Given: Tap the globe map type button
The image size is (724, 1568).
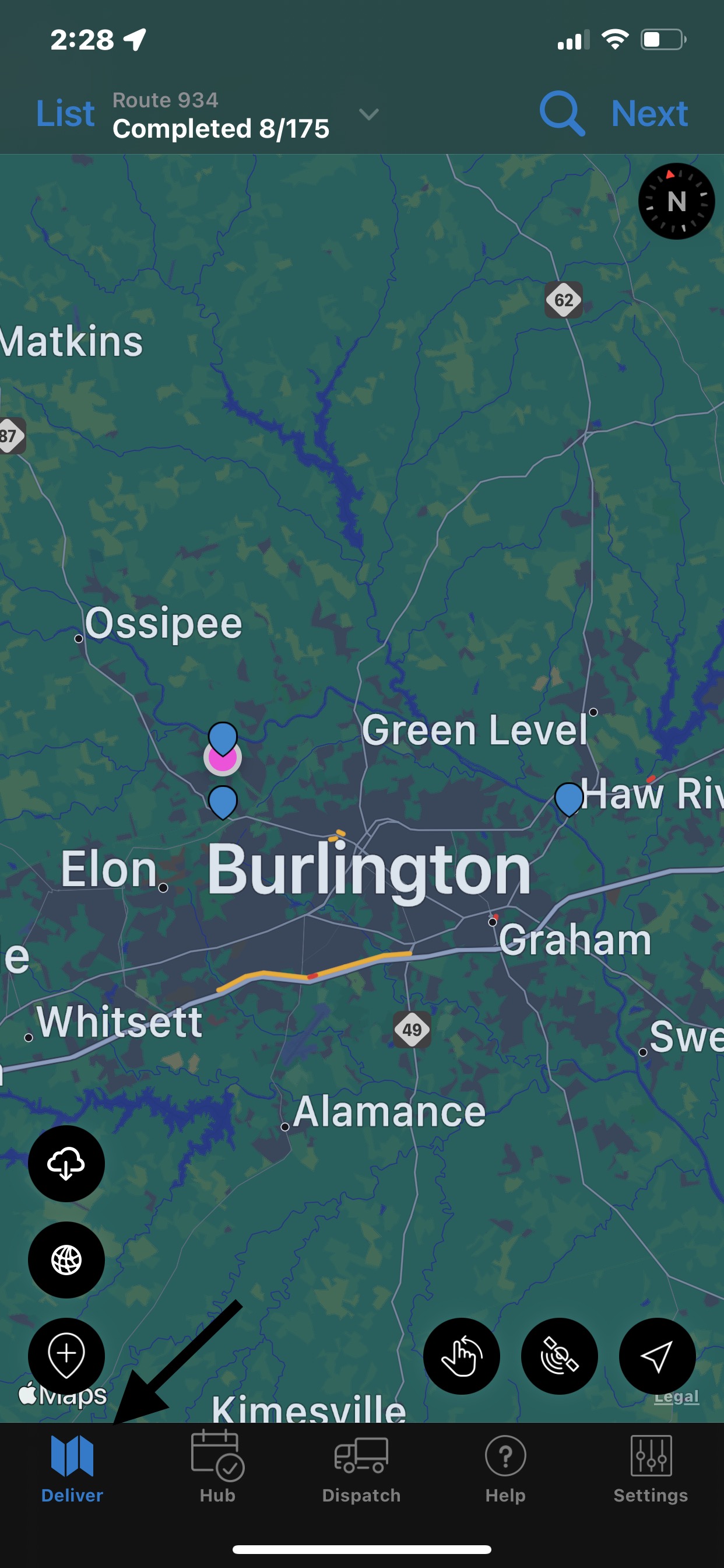Looking at the screenshot, I should (66, 1259).
